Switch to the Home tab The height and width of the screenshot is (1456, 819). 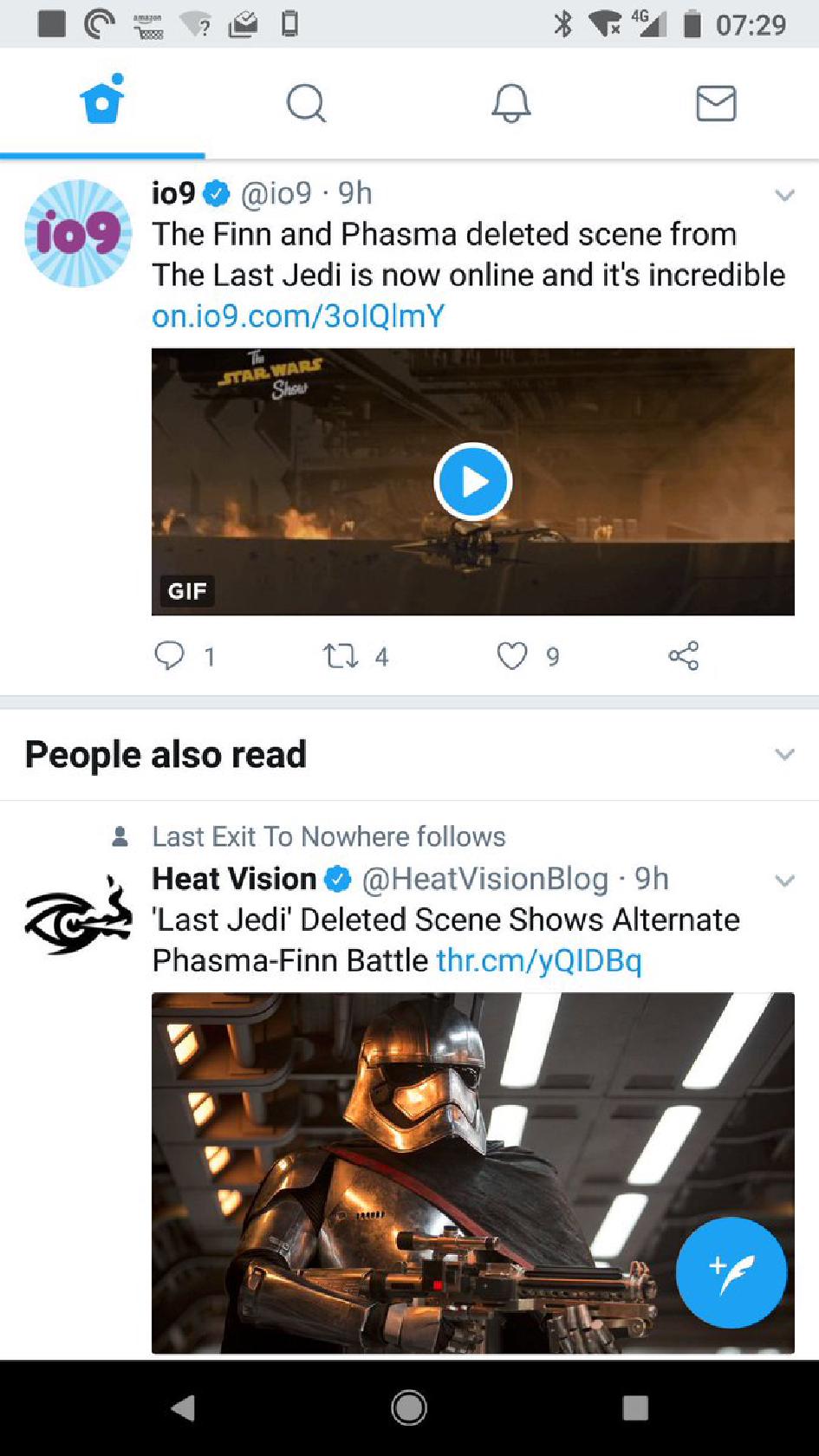click(102, 103)
